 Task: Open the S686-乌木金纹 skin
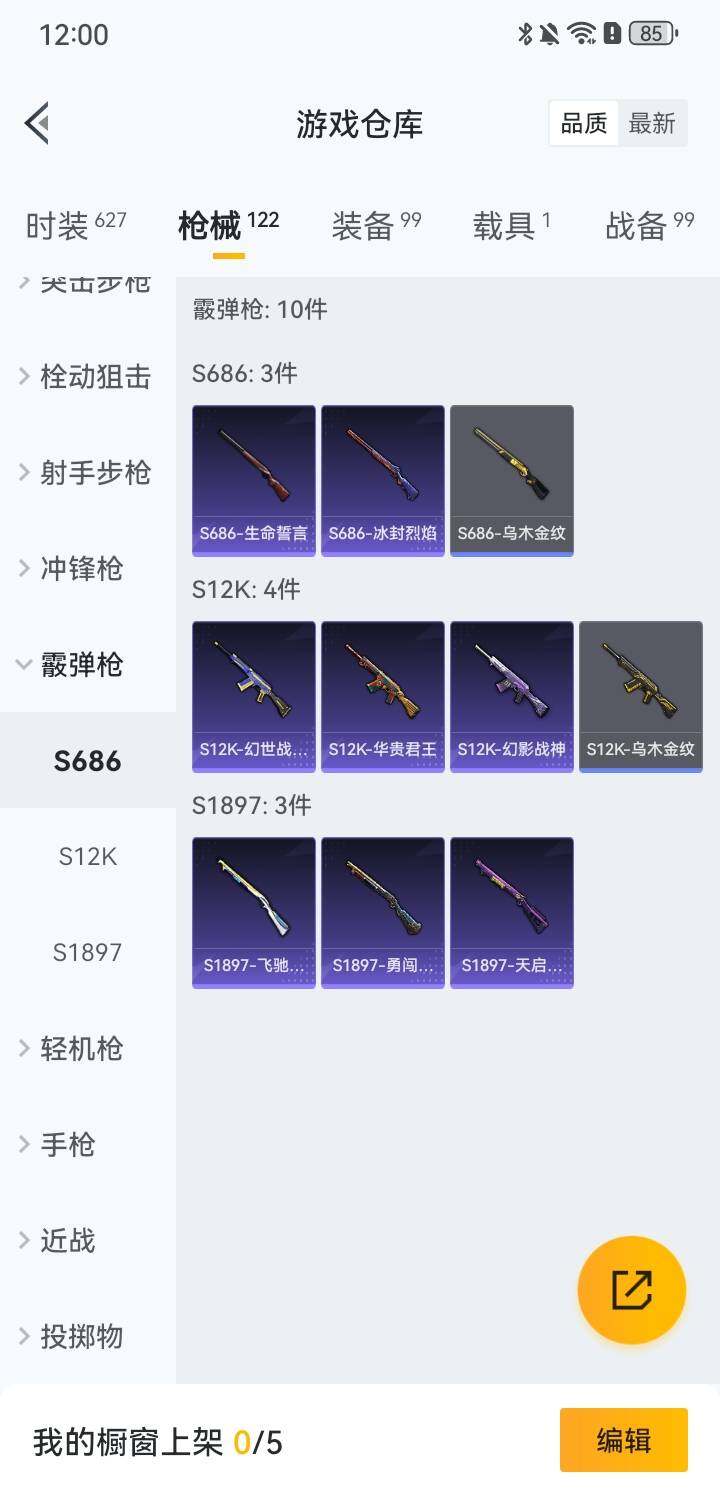pyautogui.click(x=512, y=480)
